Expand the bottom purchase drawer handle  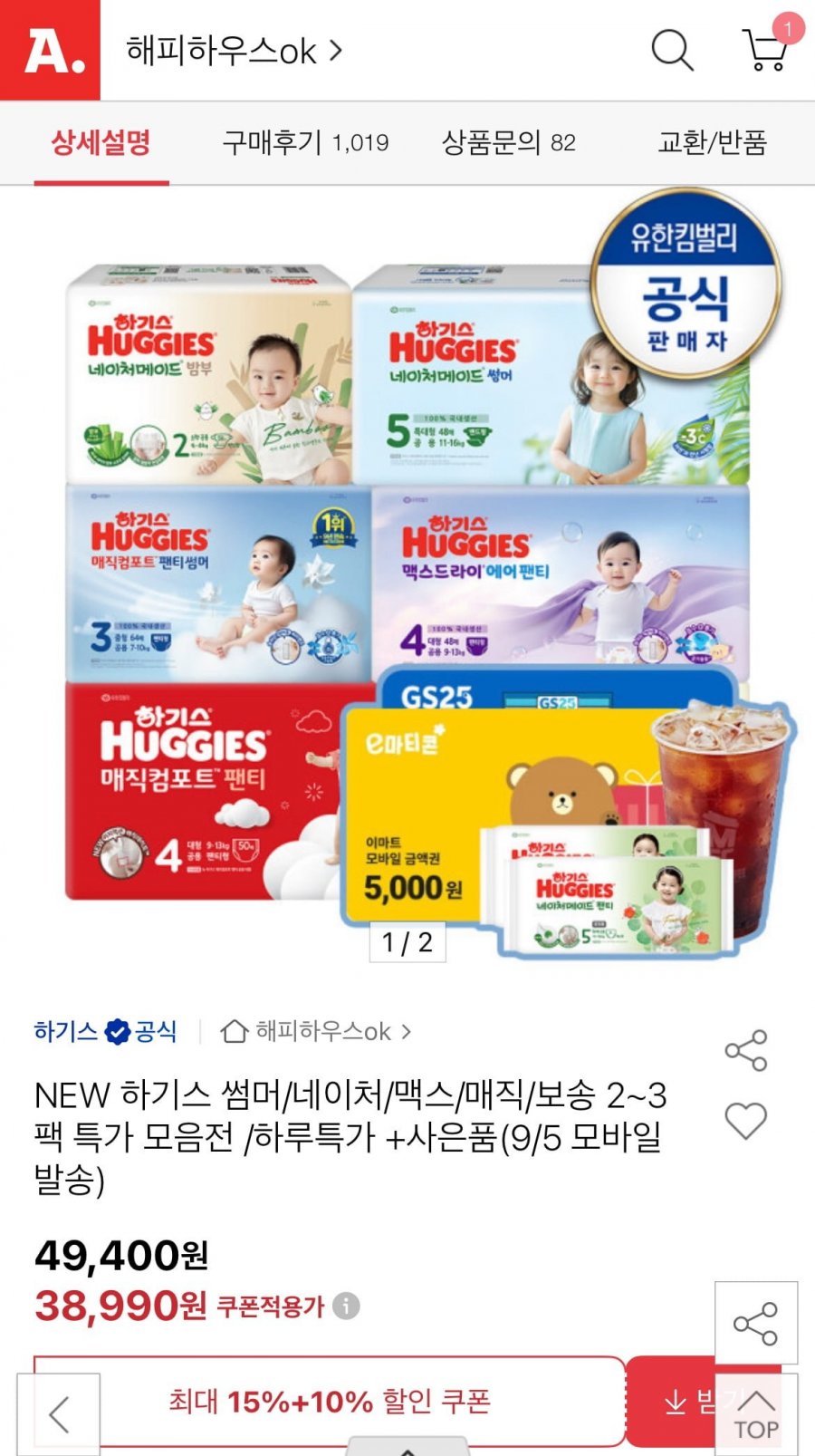click(x=407, y=1446)
